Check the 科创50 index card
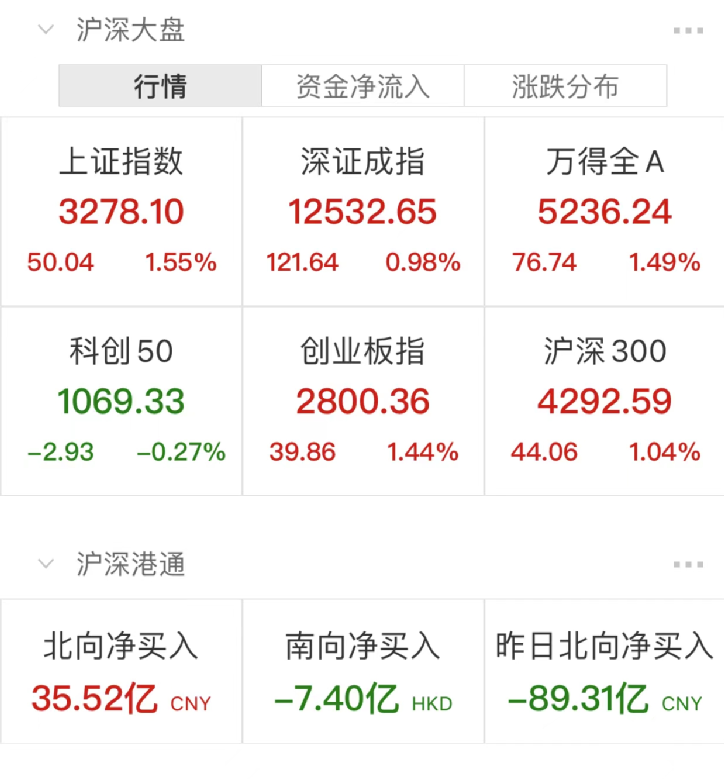Image resolution: width=724 pixels, height=779 pixels. [121, 401]
